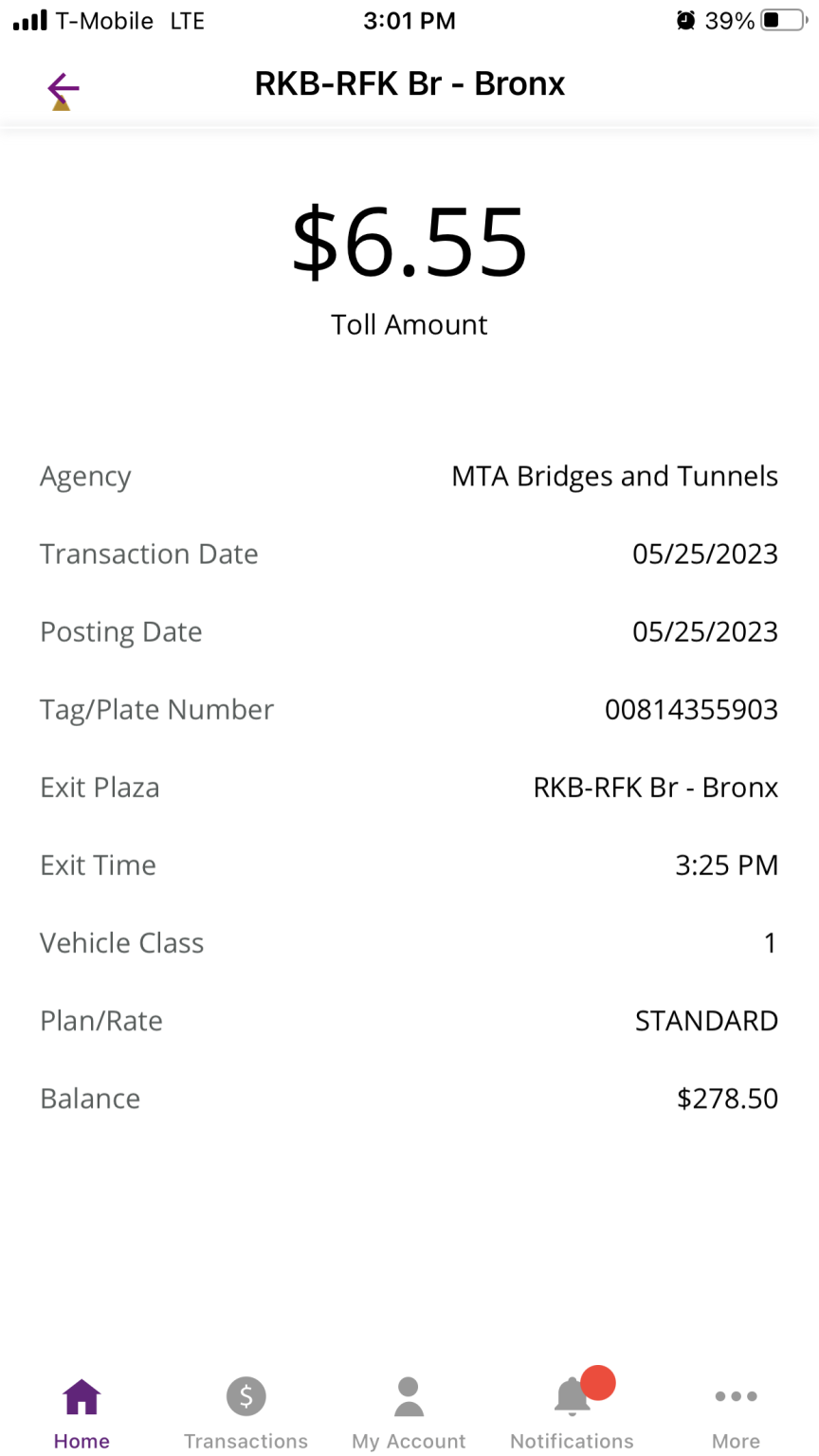This screenshot has height=1456, width=819.
Task: Switch to the Home tab
Action: (x=82, y=1413)
